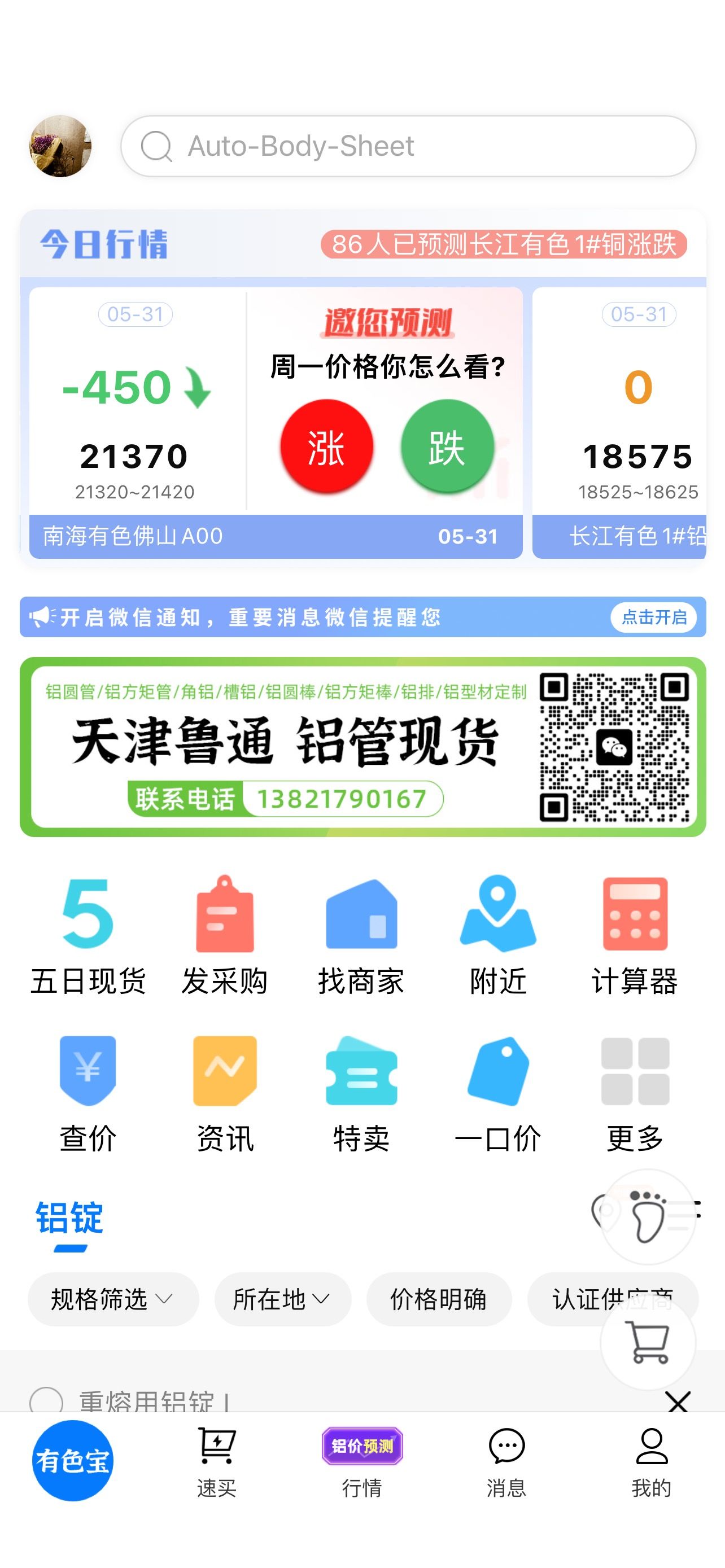725x1568 pixels.
Task: Open 找商家 shortcut
Action: point(361,936)
